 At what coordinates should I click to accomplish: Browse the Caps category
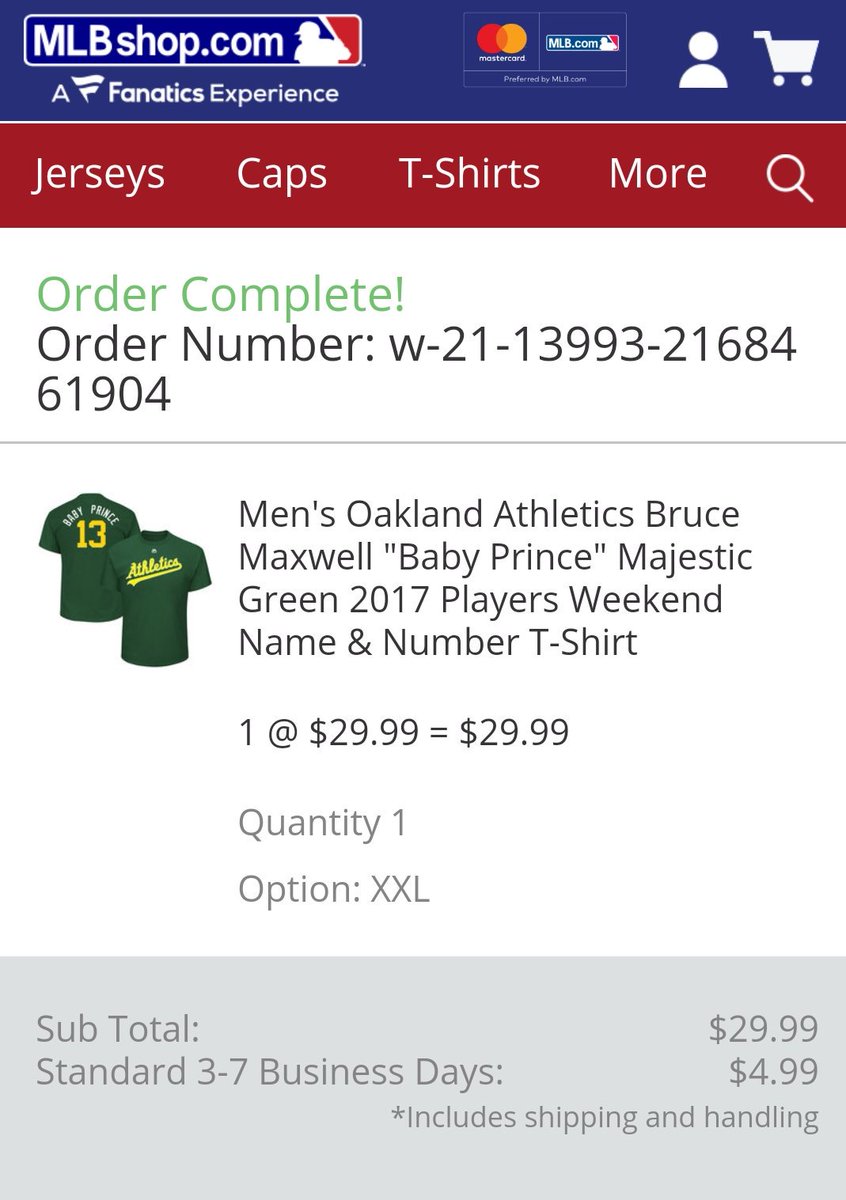click(282, 174)
